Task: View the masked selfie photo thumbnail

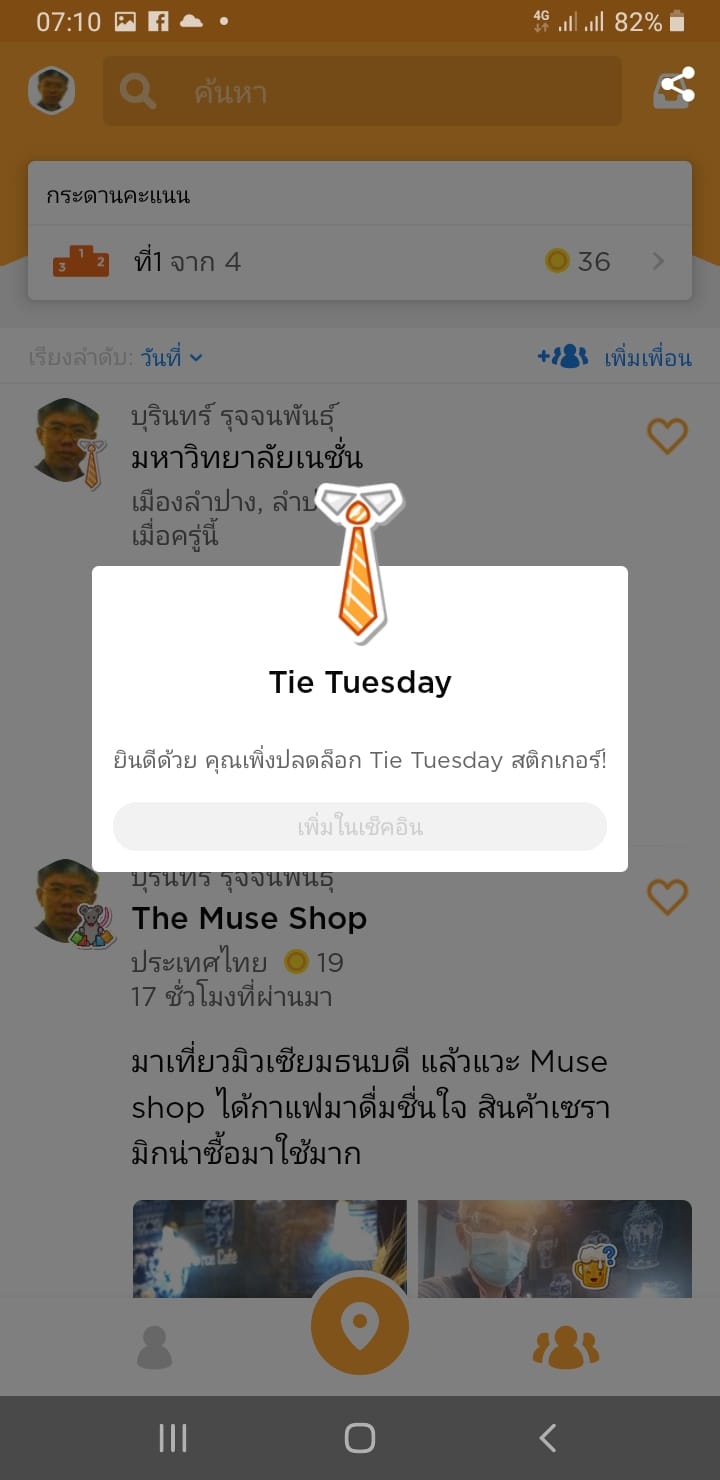Action: point(554,1248)
